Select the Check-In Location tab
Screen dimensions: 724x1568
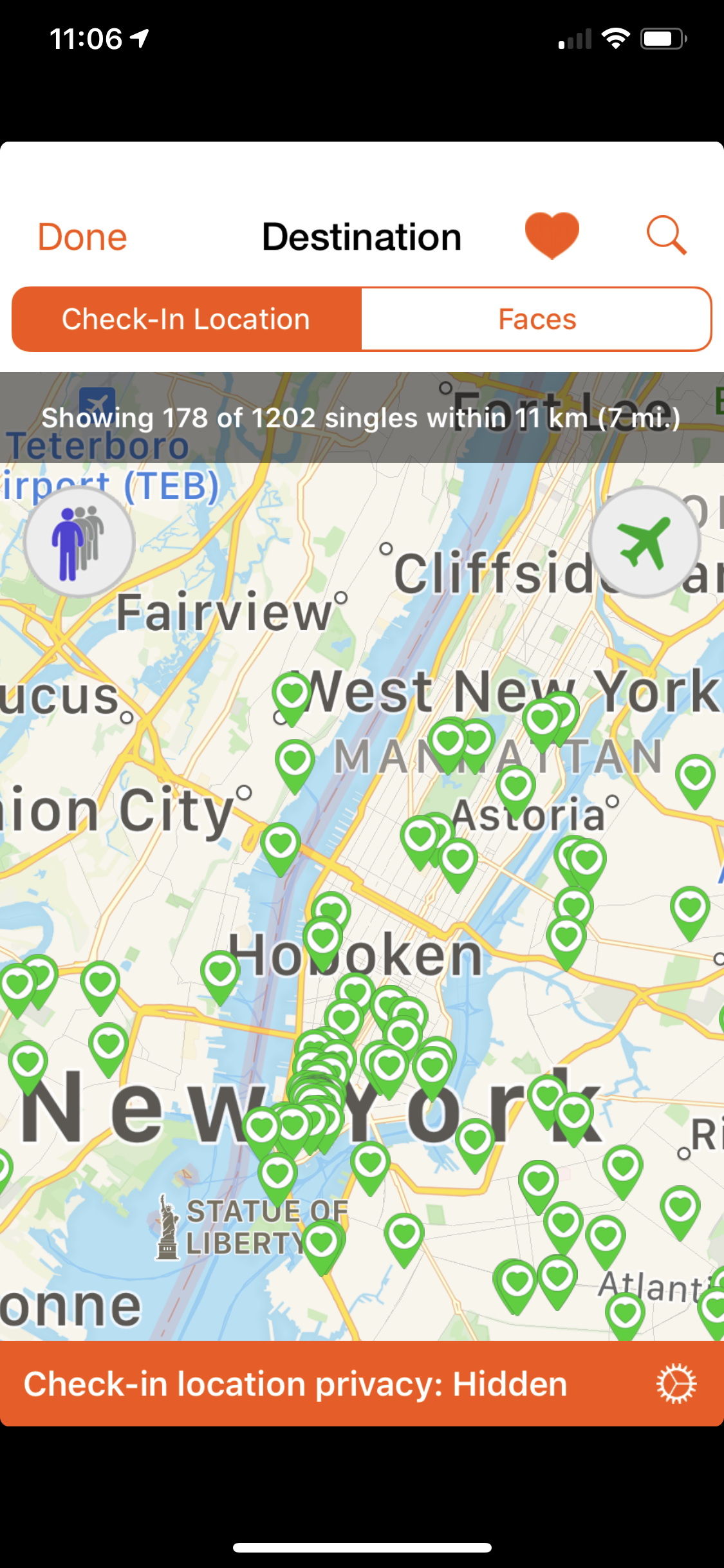tap(187, 319)
